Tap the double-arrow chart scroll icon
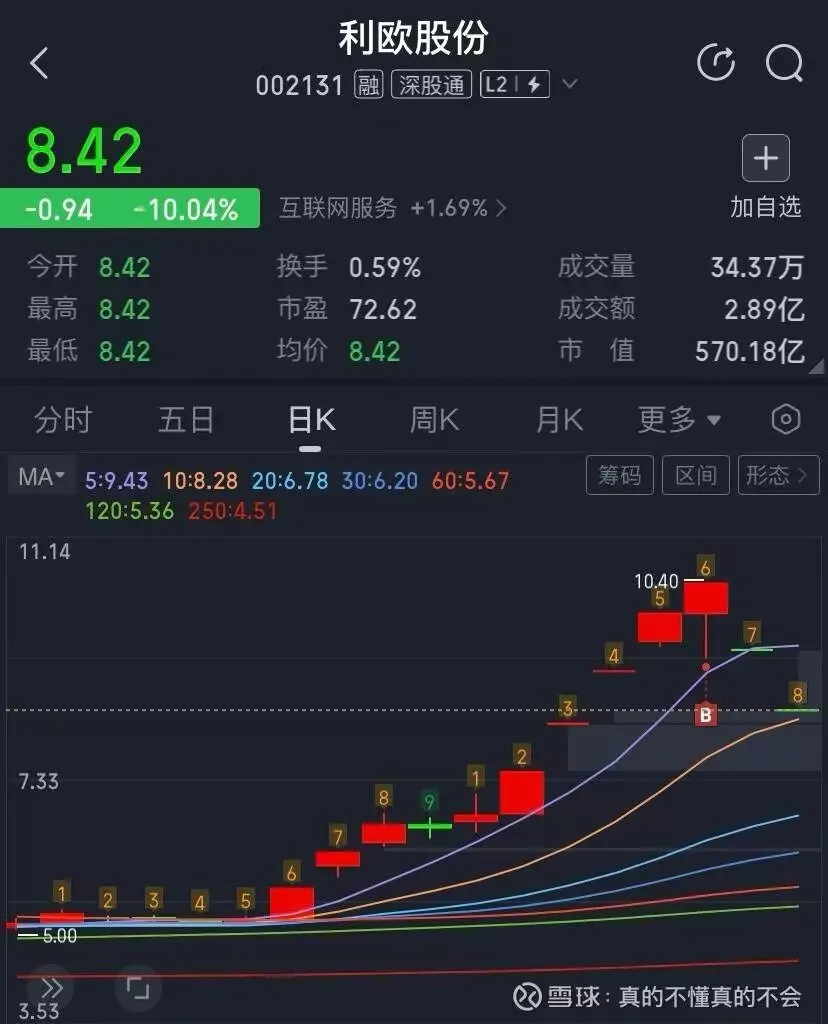Image resolution: width=828 pixels, height=1024 pixels. point(51,989)
